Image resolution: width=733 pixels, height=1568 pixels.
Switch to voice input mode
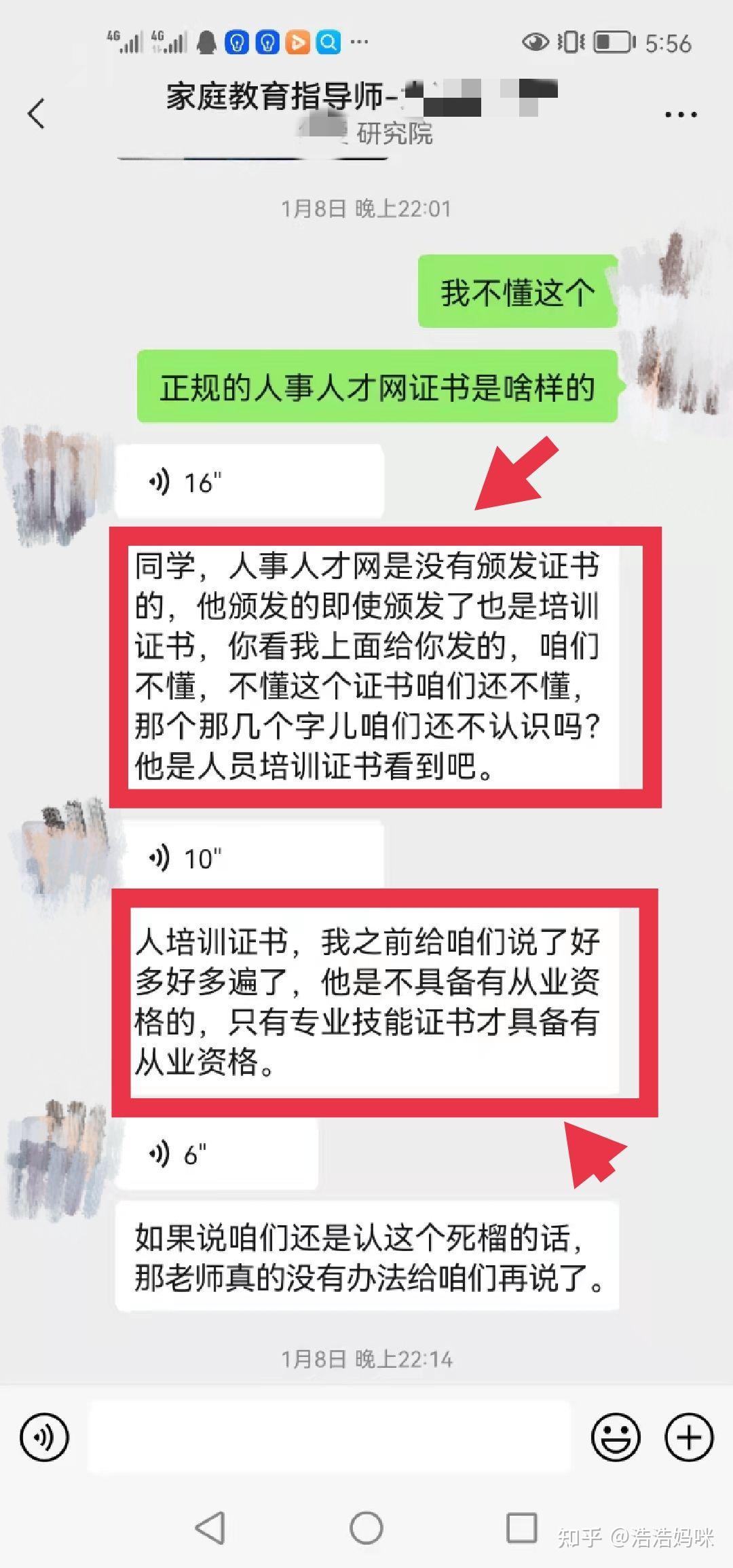[x=45, y=1437]
